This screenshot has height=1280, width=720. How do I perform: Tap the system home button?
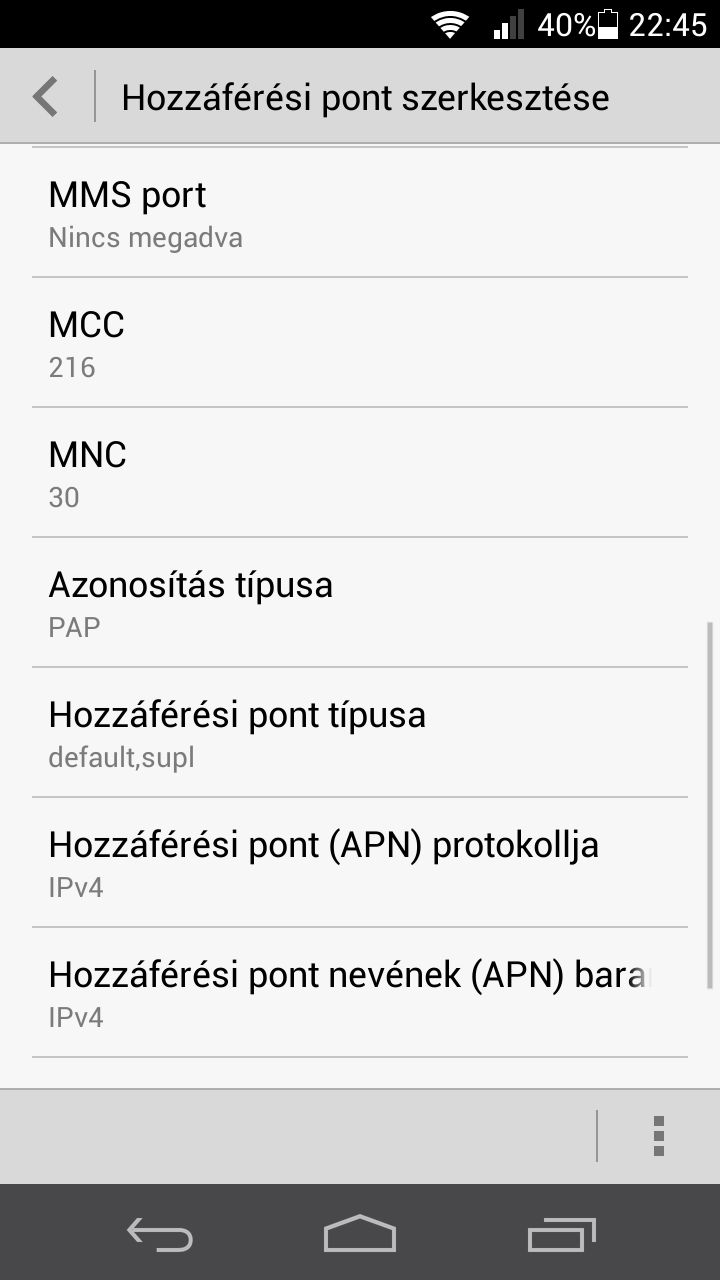360,1234
